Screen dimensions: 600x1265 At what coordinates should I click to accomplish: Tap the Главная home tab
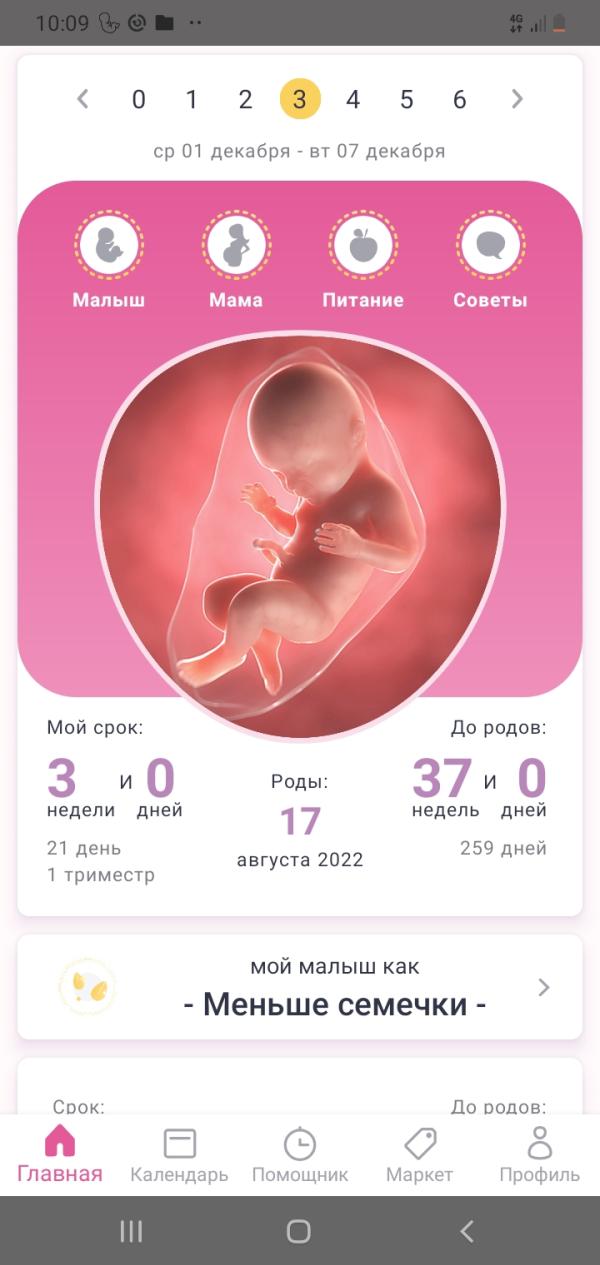60,1155
